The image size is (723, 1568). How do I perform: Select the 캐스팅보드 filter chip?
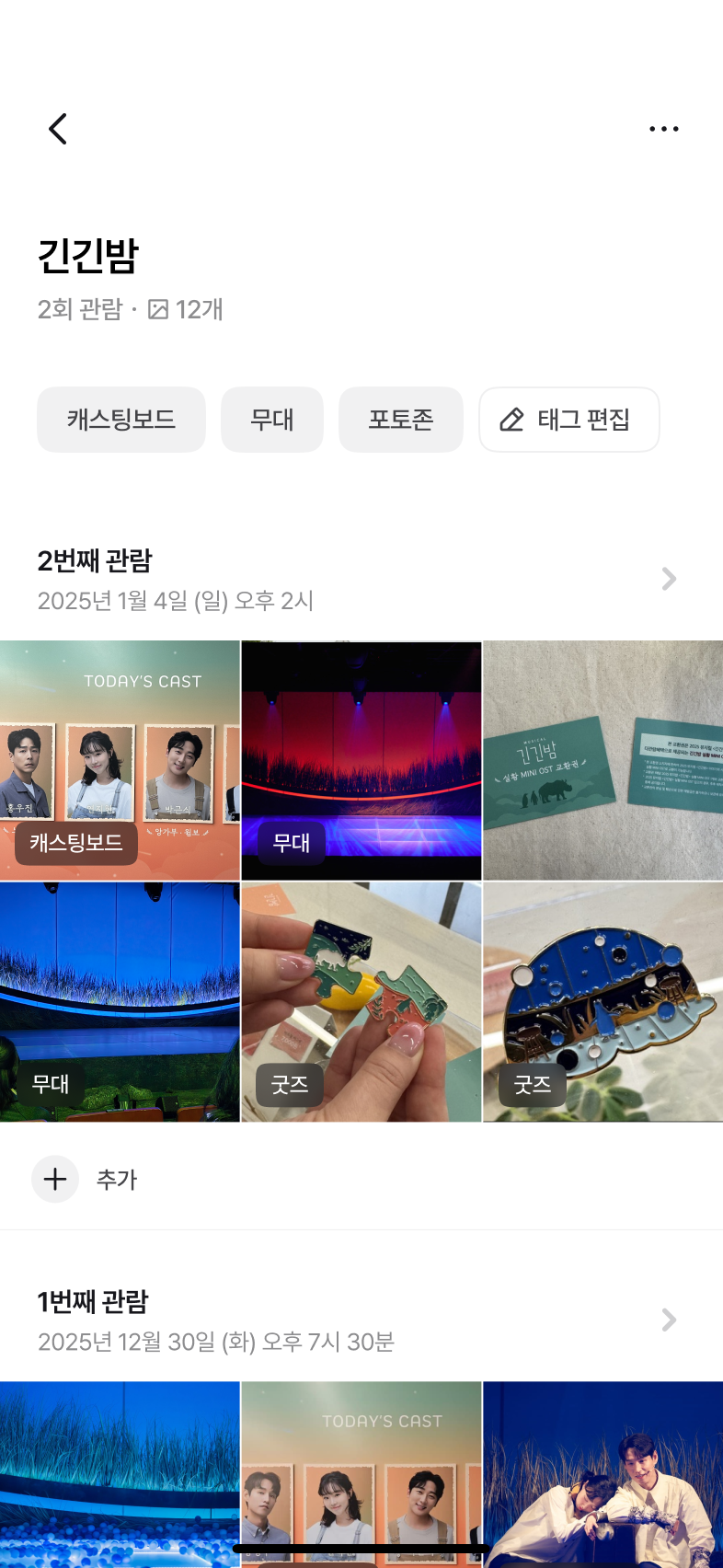click(x=120, y=420)
